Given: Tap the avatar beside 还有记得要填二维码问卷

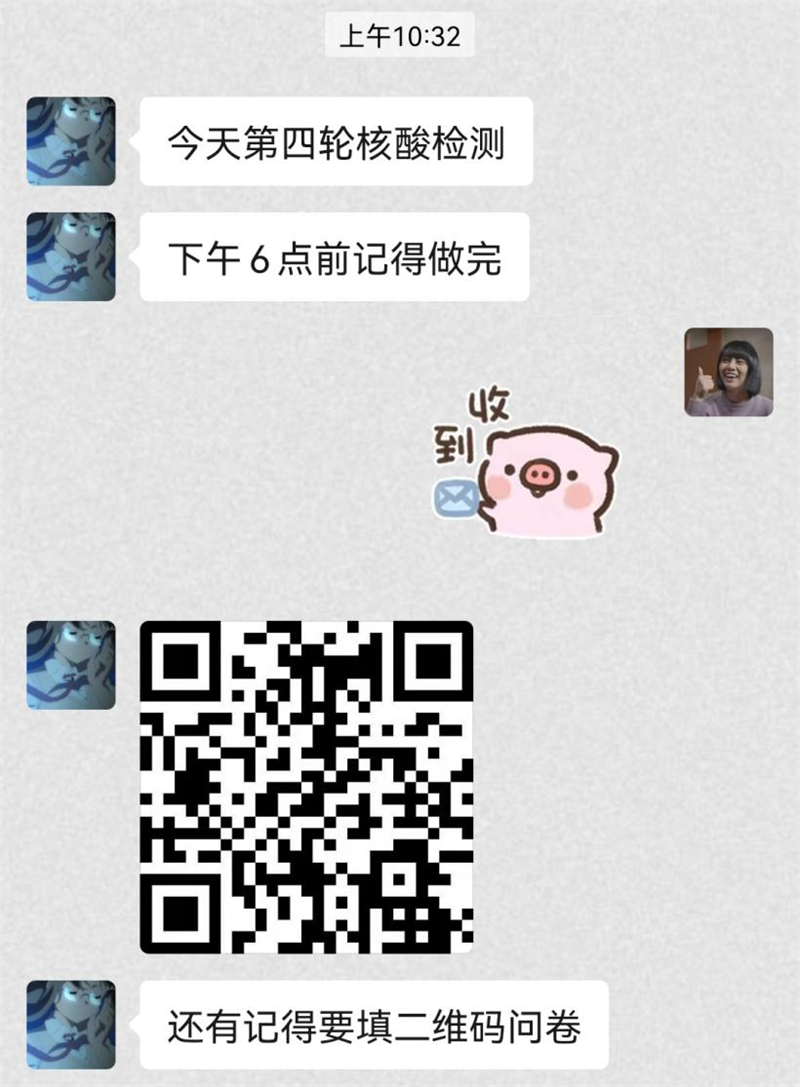Looking at the screenshot, I should pos(71,1025).
